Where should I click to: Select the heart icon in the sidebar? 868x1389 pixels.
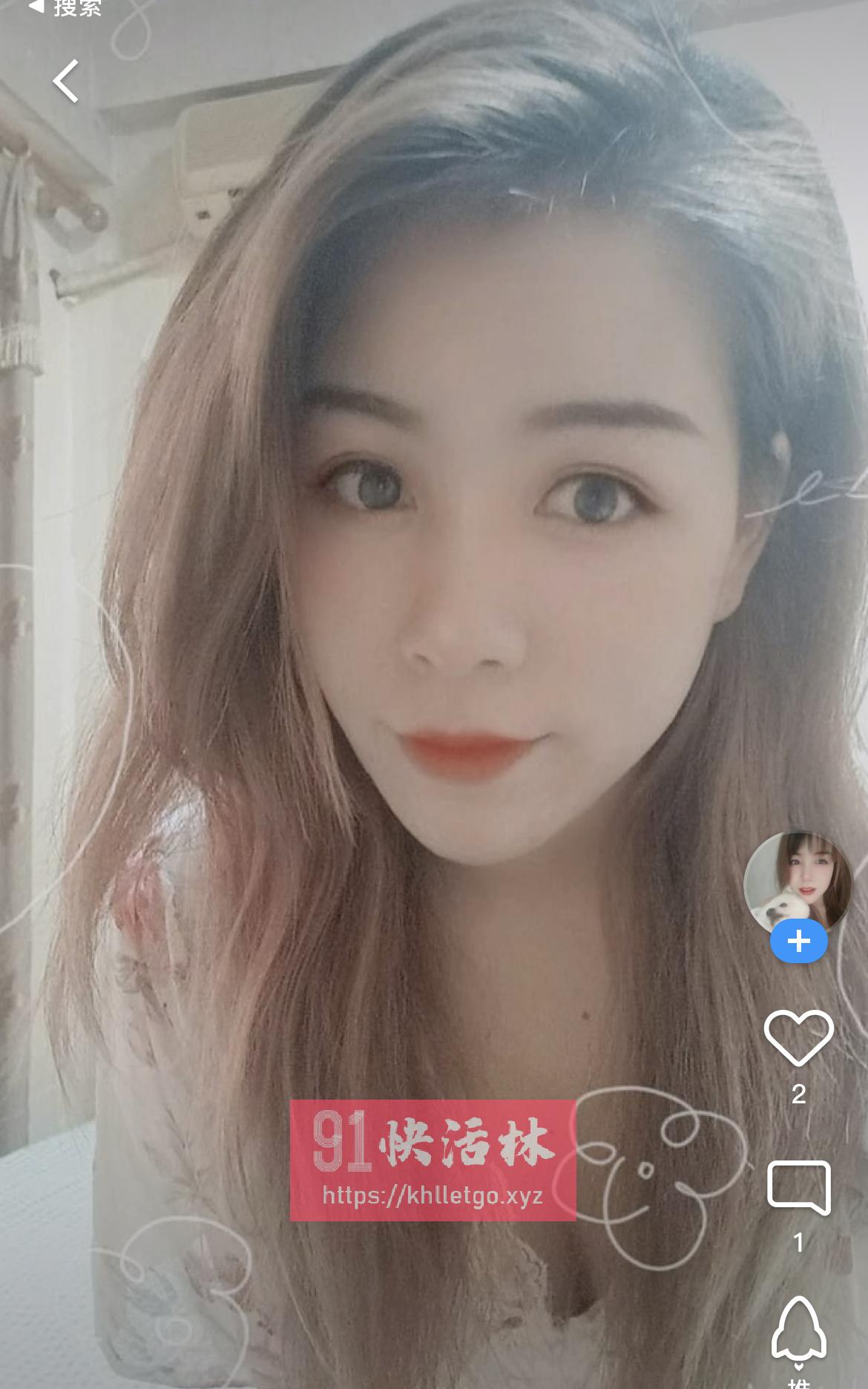[x=798, y=1037]
